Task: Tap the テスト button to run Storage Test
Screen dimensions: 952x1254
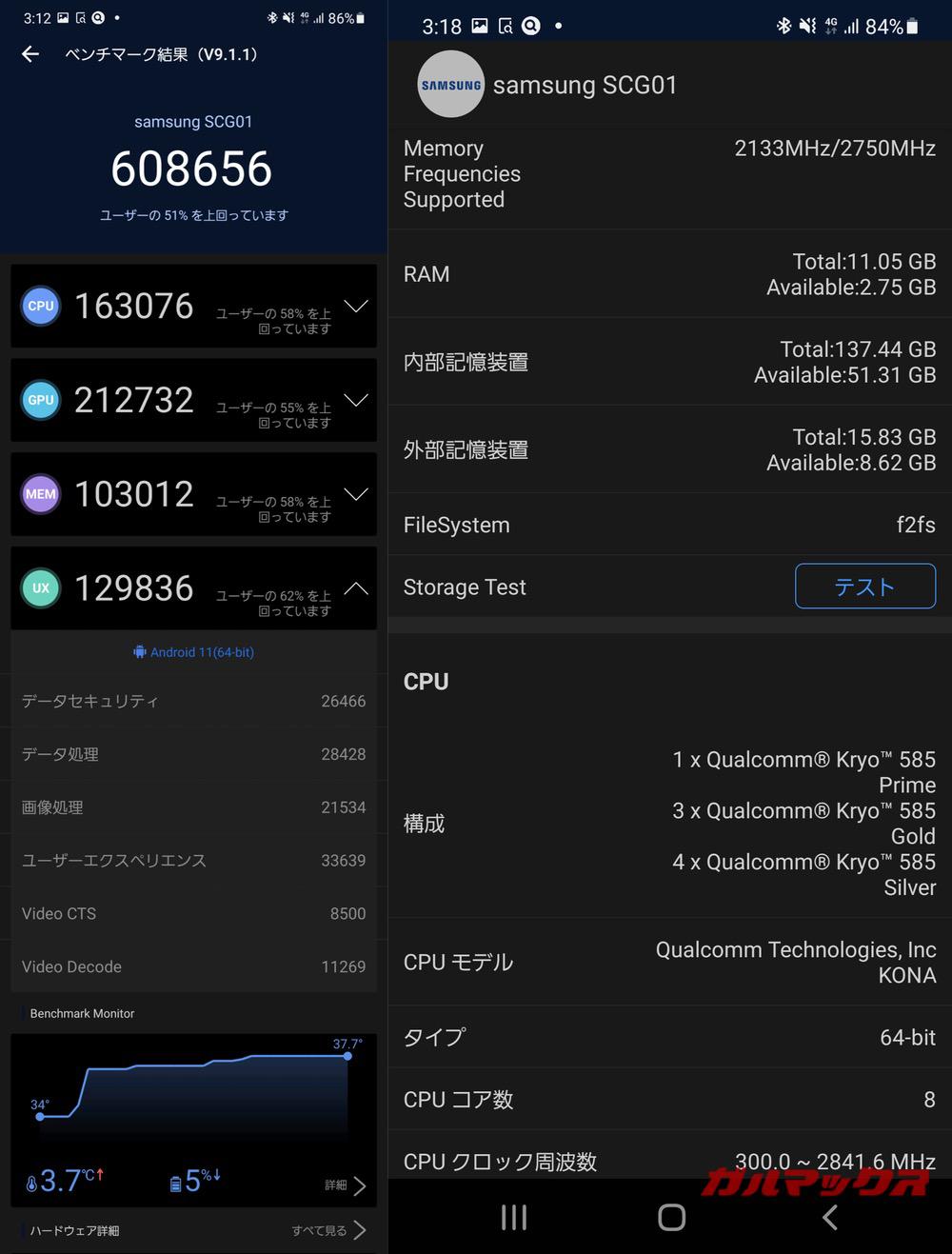Action: 864,587
